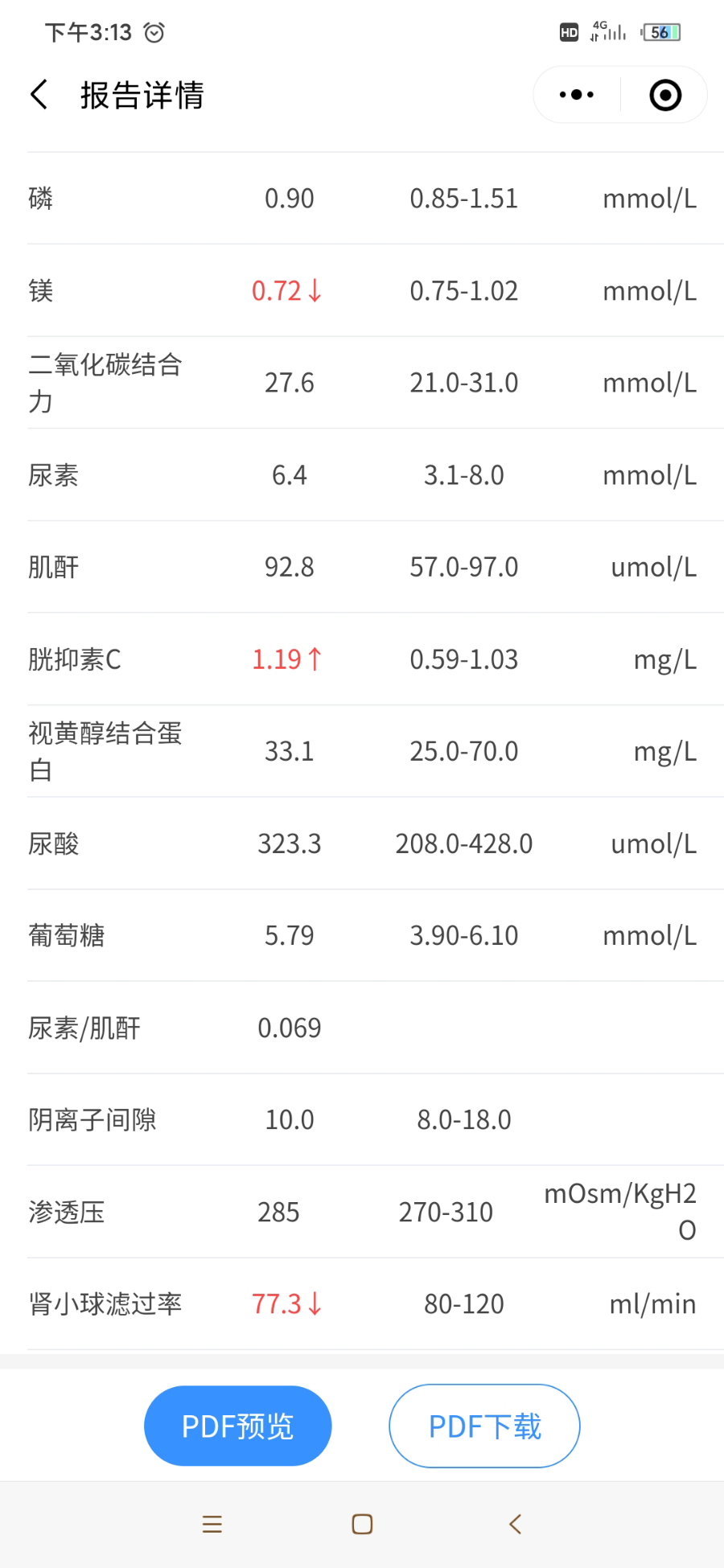Go to the home screen via system button
Image resolution: width=724 pixels, height=1568 pixels.
coord(362,1524)
